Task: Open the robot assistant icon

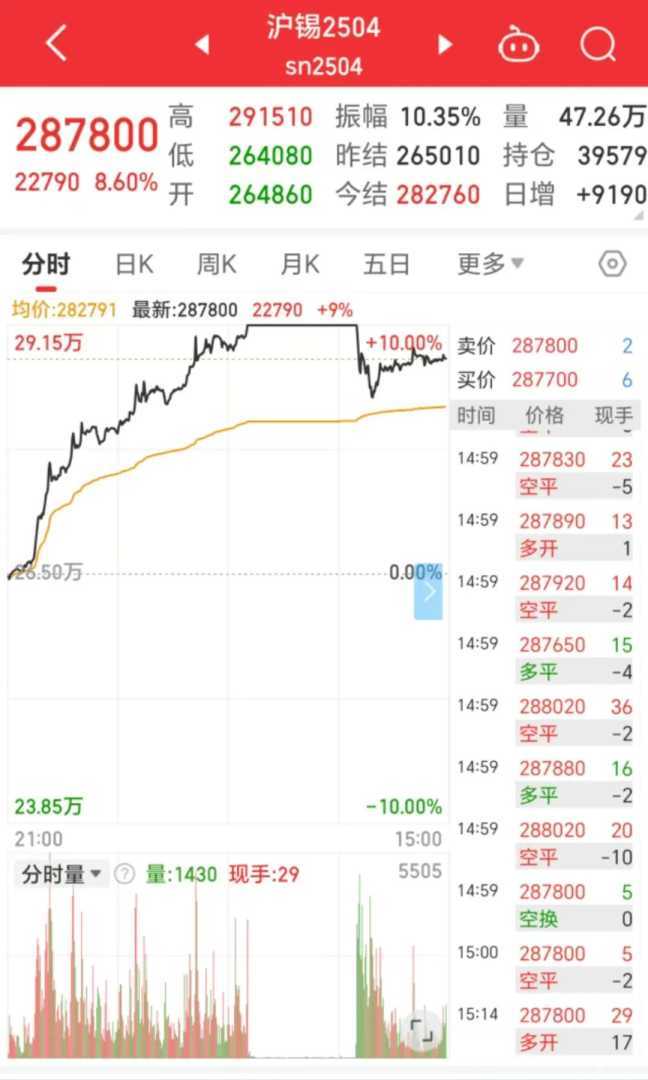Action: pyautogui.click(x=519, y=45)
